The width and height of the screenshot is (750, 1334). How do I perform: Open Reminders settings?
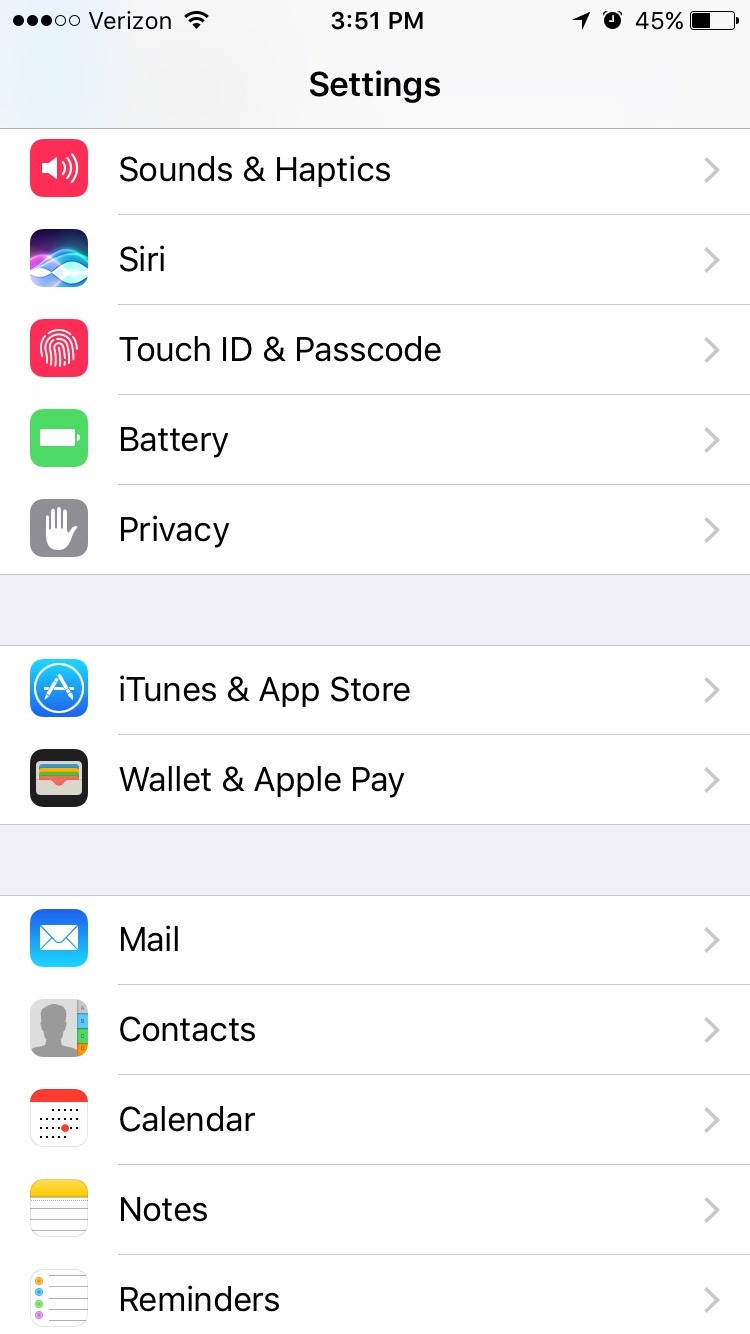click(x=375, y=1295)
